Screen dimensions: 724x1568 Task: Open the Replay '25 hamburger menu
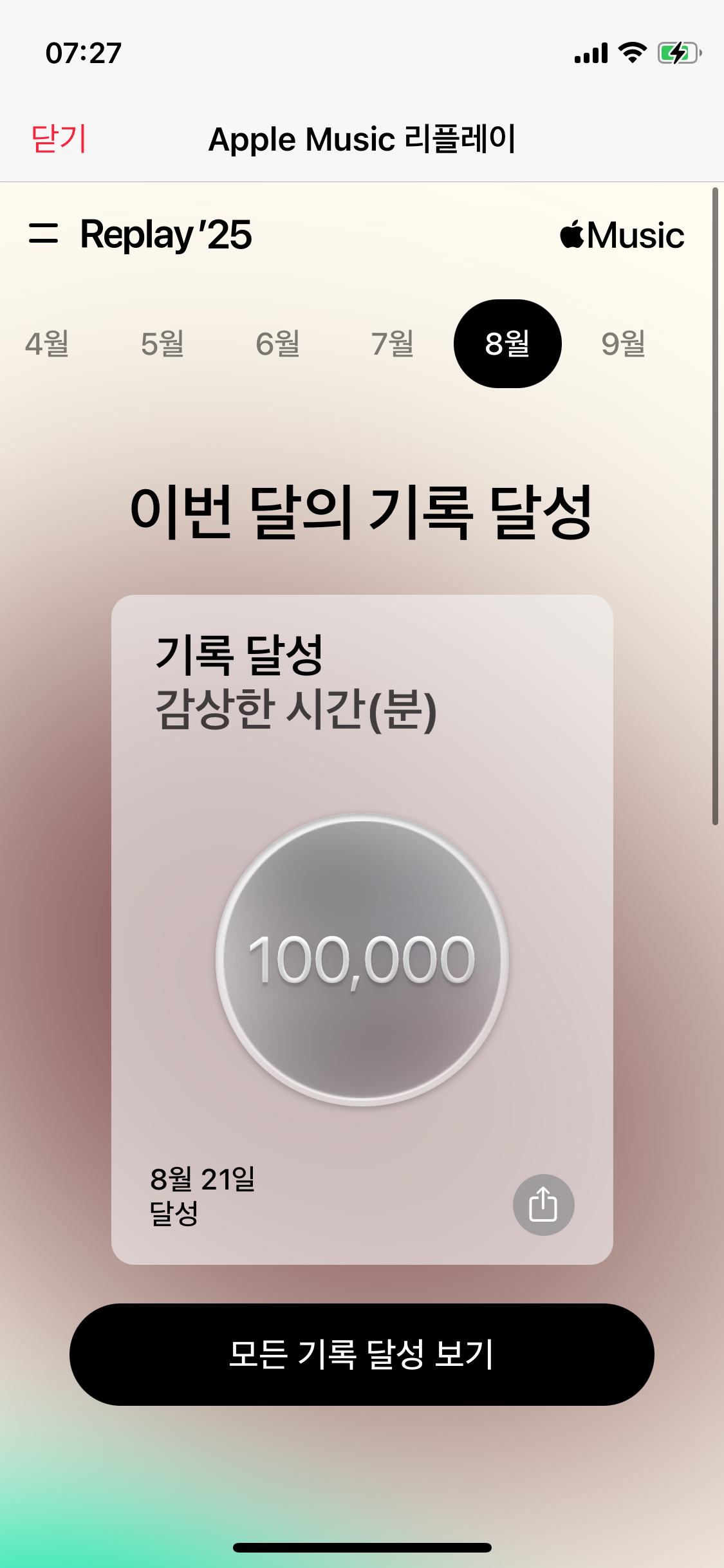[43, 234]
